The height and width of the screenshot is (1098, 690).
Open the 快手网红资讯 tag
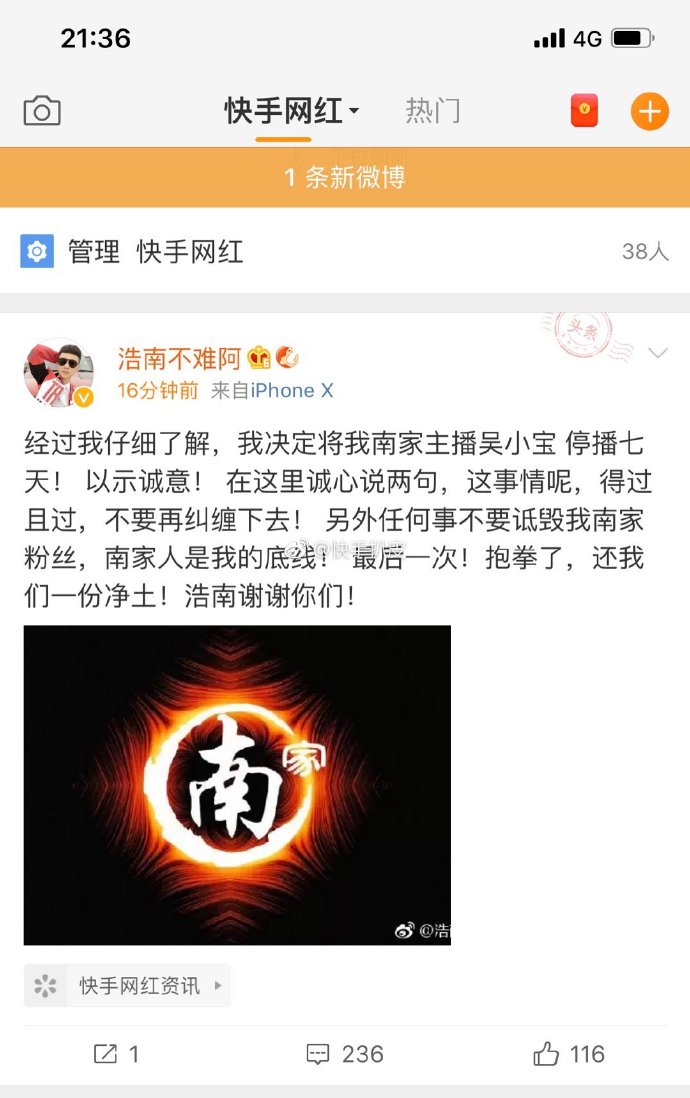pos(128,986)
